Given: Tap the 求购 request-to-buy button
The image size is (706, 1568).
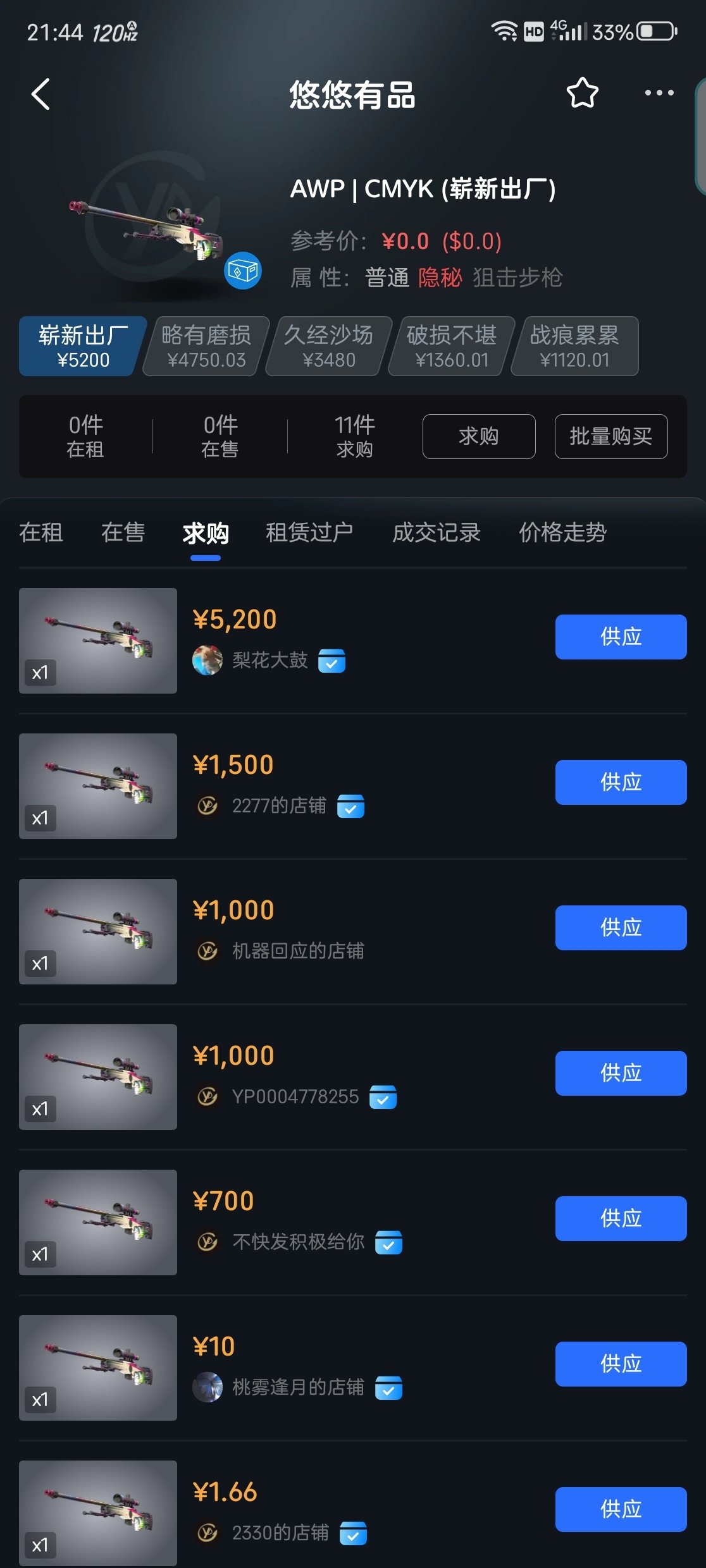Looking at the screenshot, I should (x=479, y=436).
